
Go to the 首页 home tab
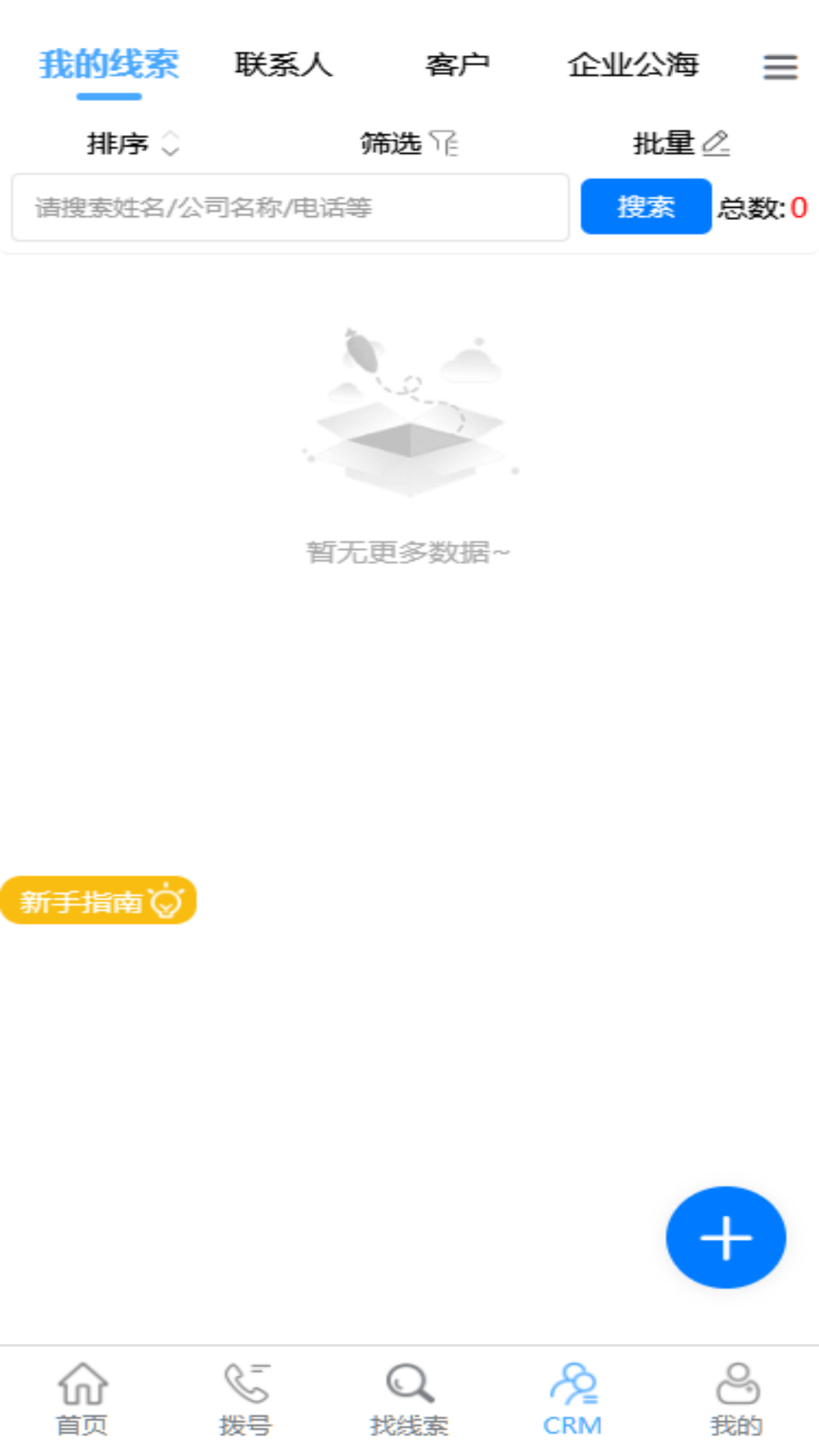tap(82, 1400)
